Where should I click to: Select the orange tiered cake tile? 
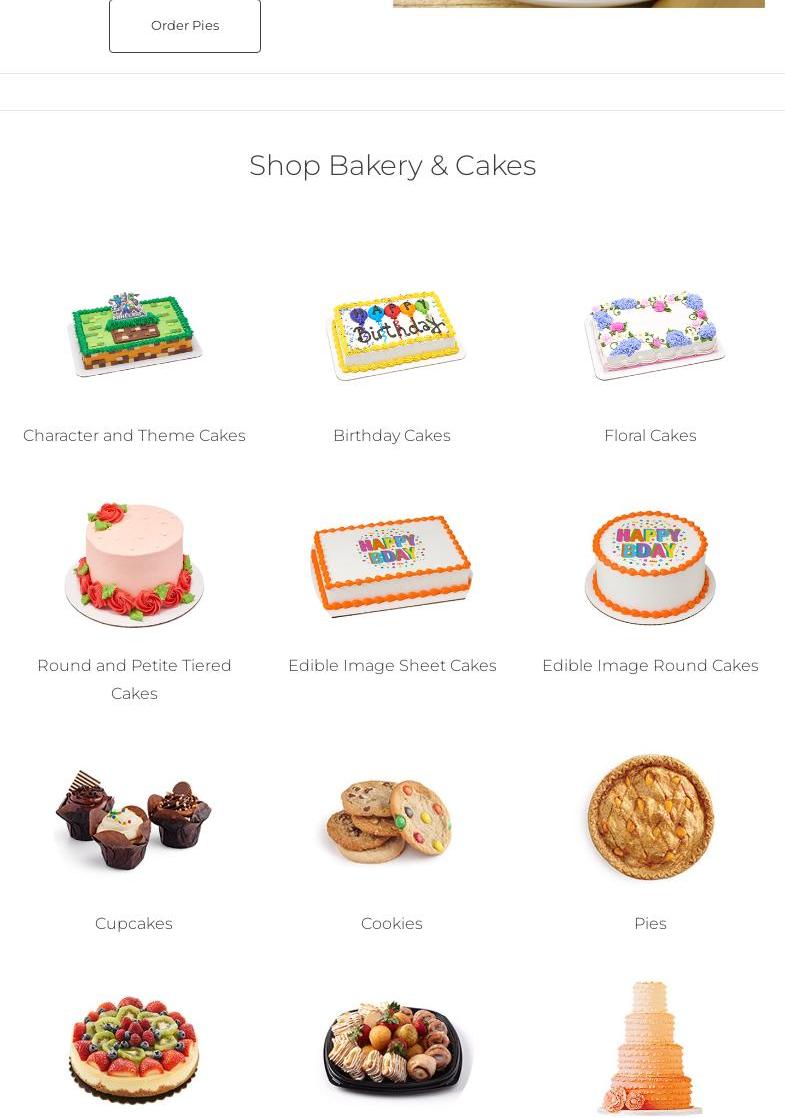click(650, 1048)
